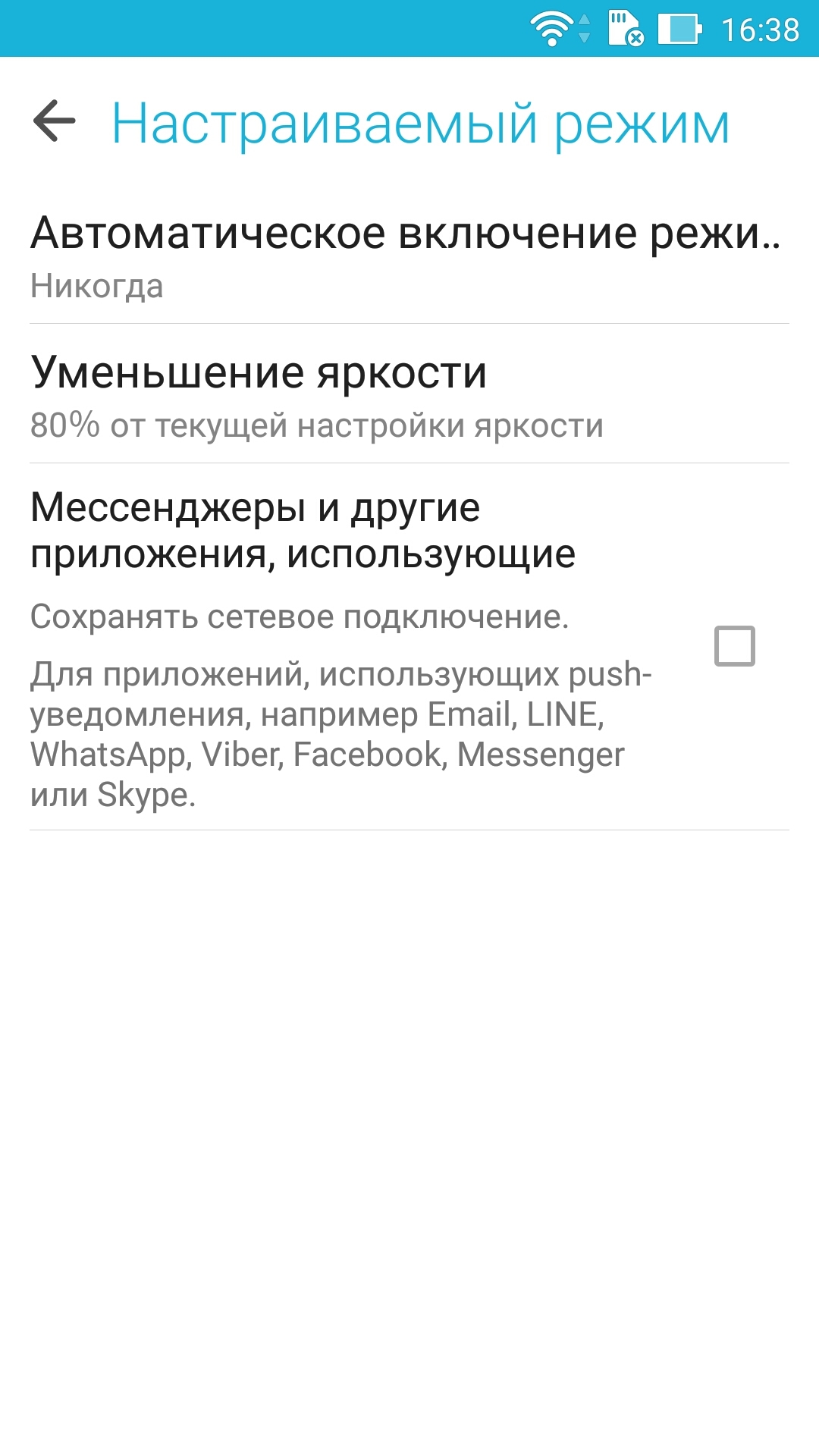Enable checkbox for messengers network connection
The image size is (819, 1456).
pyautogui.click(x=734, y=646)
